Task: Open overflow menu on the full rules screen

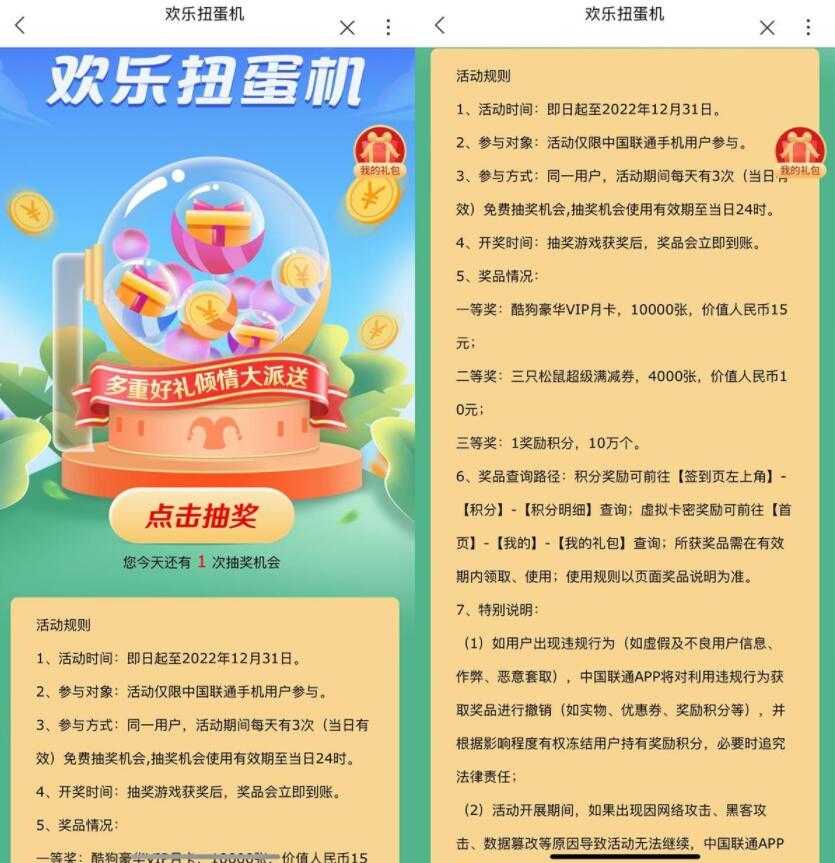Action: [x=808, y=28]
